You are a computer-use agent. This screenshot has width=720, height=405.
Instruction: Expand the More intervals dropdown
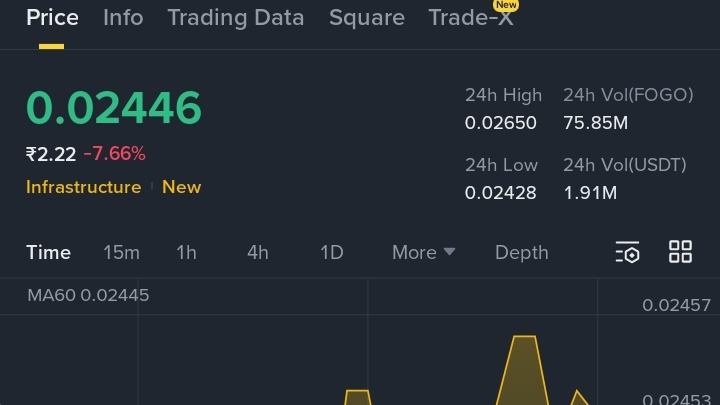point(423,252)
